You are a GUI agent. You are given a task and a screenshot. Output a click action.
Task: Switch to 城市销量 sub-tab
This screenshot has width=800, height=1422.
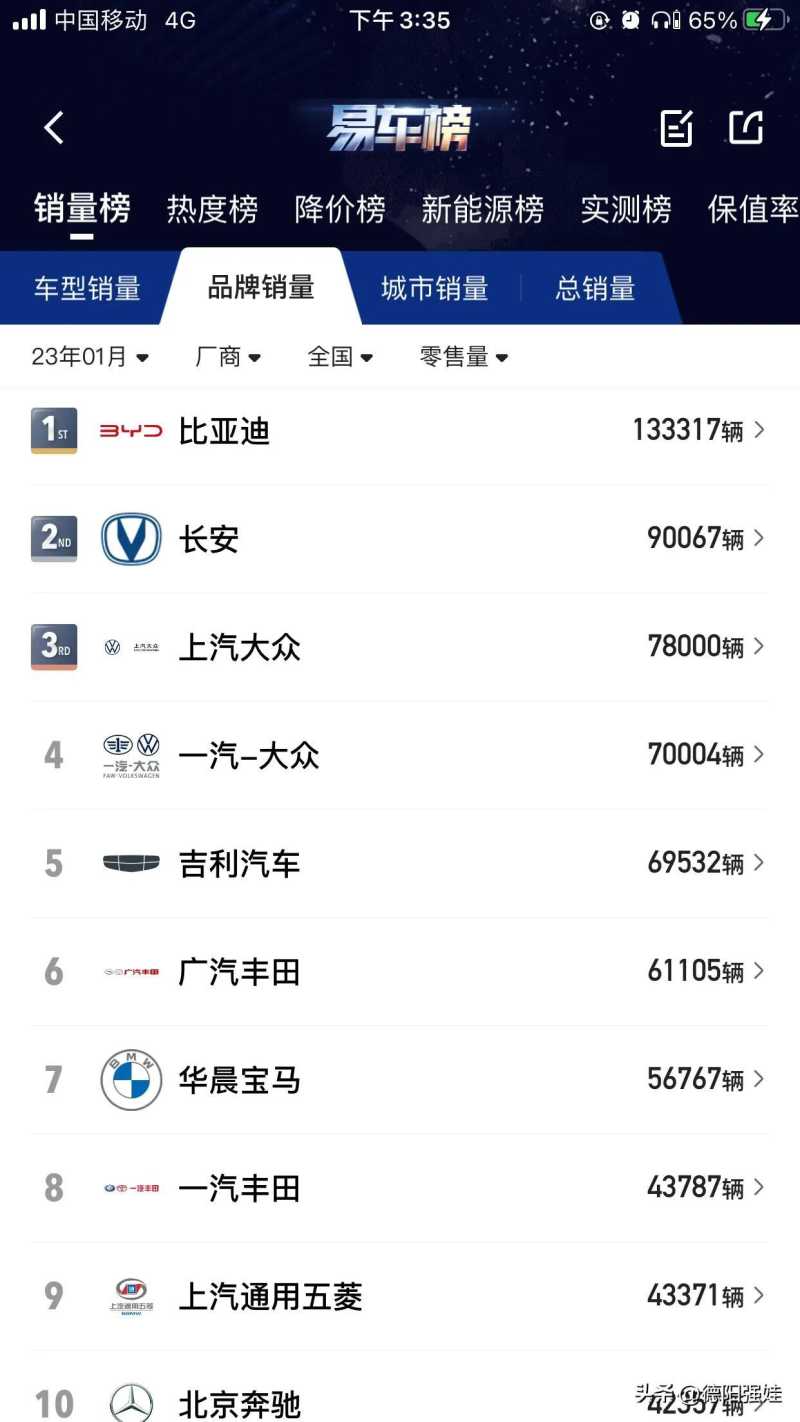pos(434,289)
